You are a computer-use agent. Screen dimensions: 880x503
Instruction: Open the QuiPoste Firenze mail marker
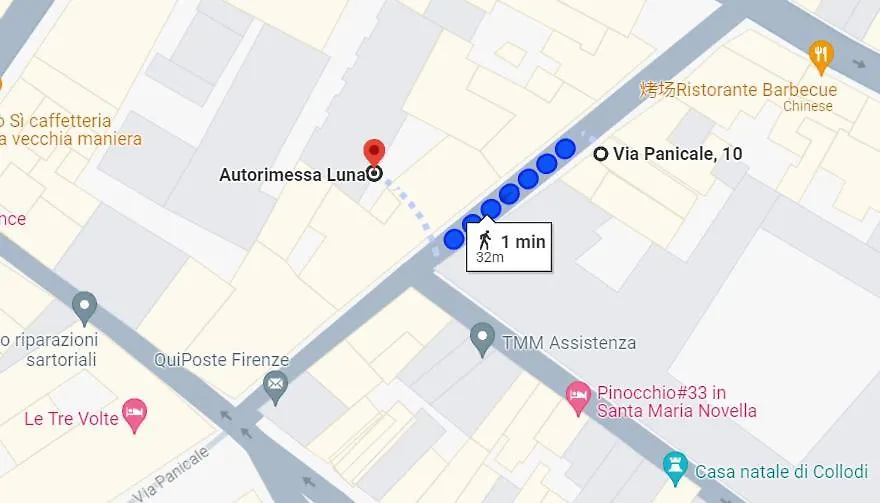point(275,383)
